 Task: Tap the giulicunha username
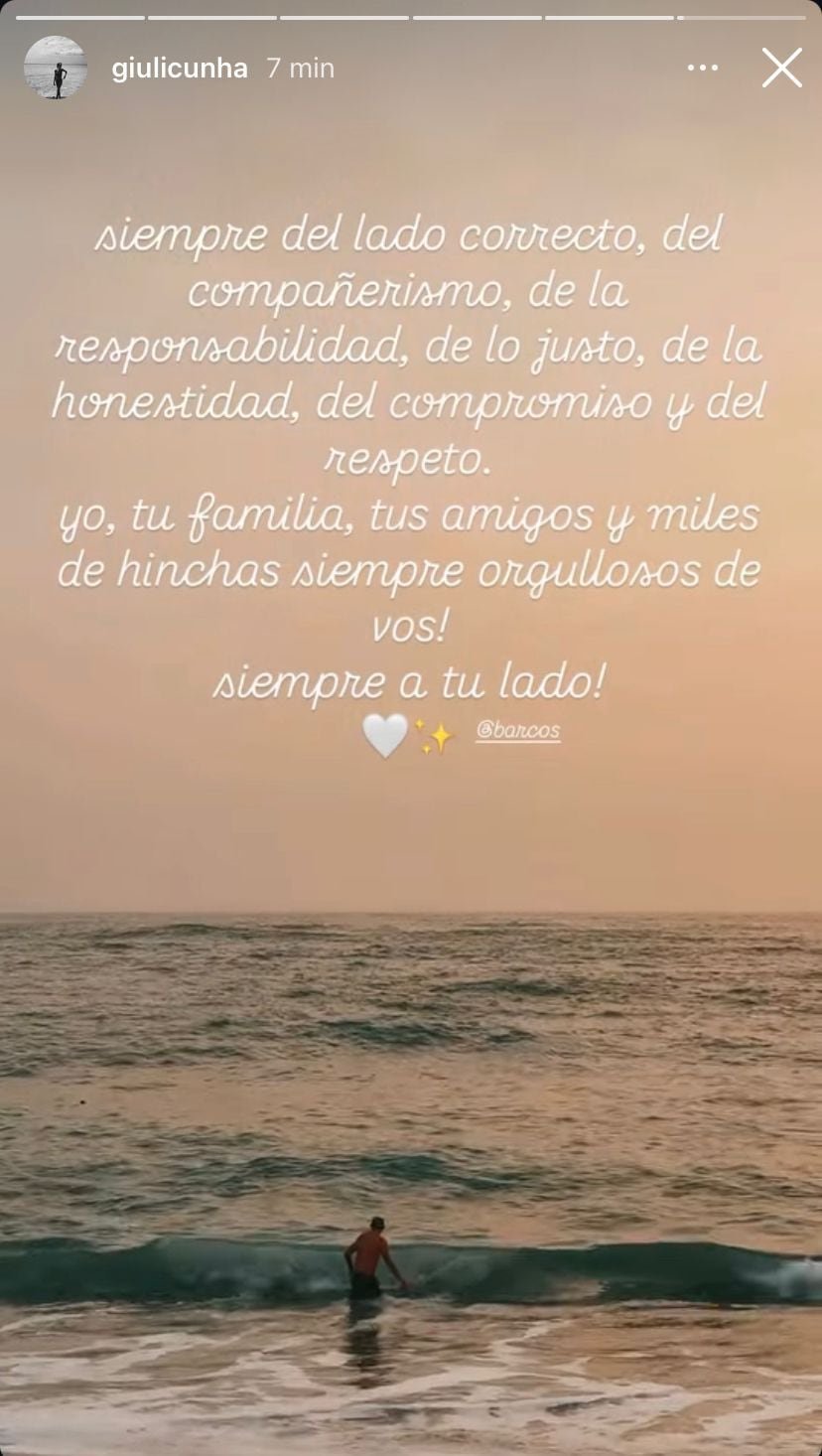point(180,69)
